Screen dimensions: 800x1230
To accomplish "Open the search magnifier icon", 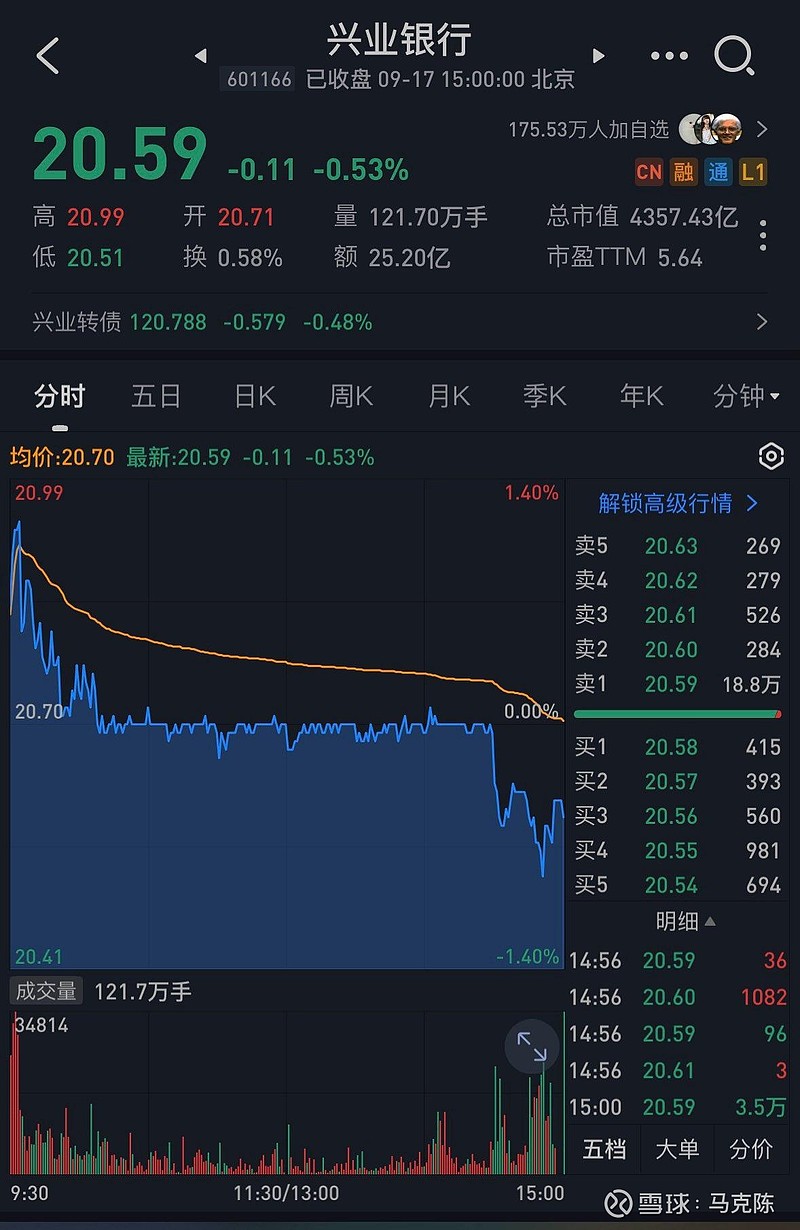I will [x=734, y=56].
